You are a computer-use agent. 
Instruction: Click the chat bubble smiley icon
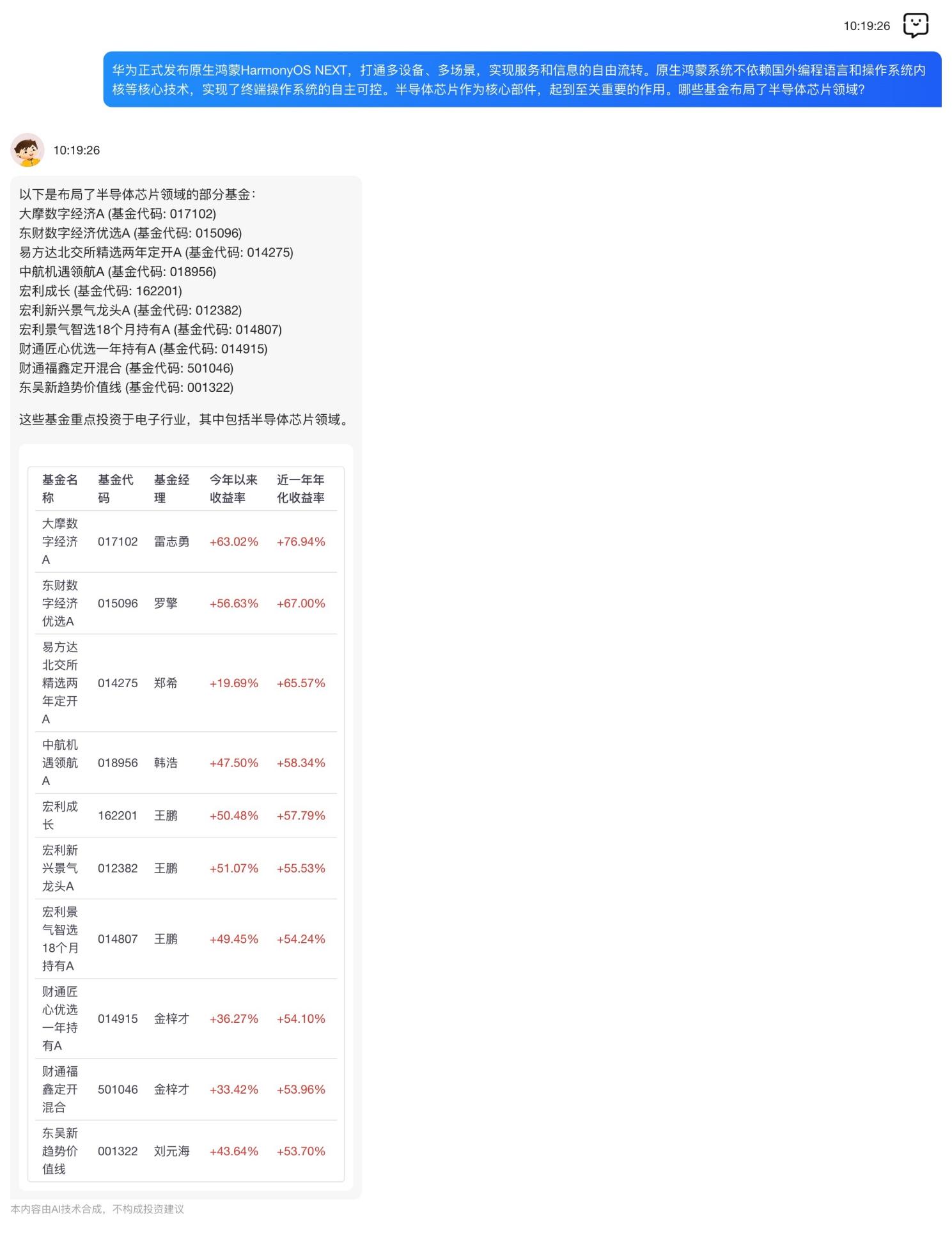coord(916,26)
